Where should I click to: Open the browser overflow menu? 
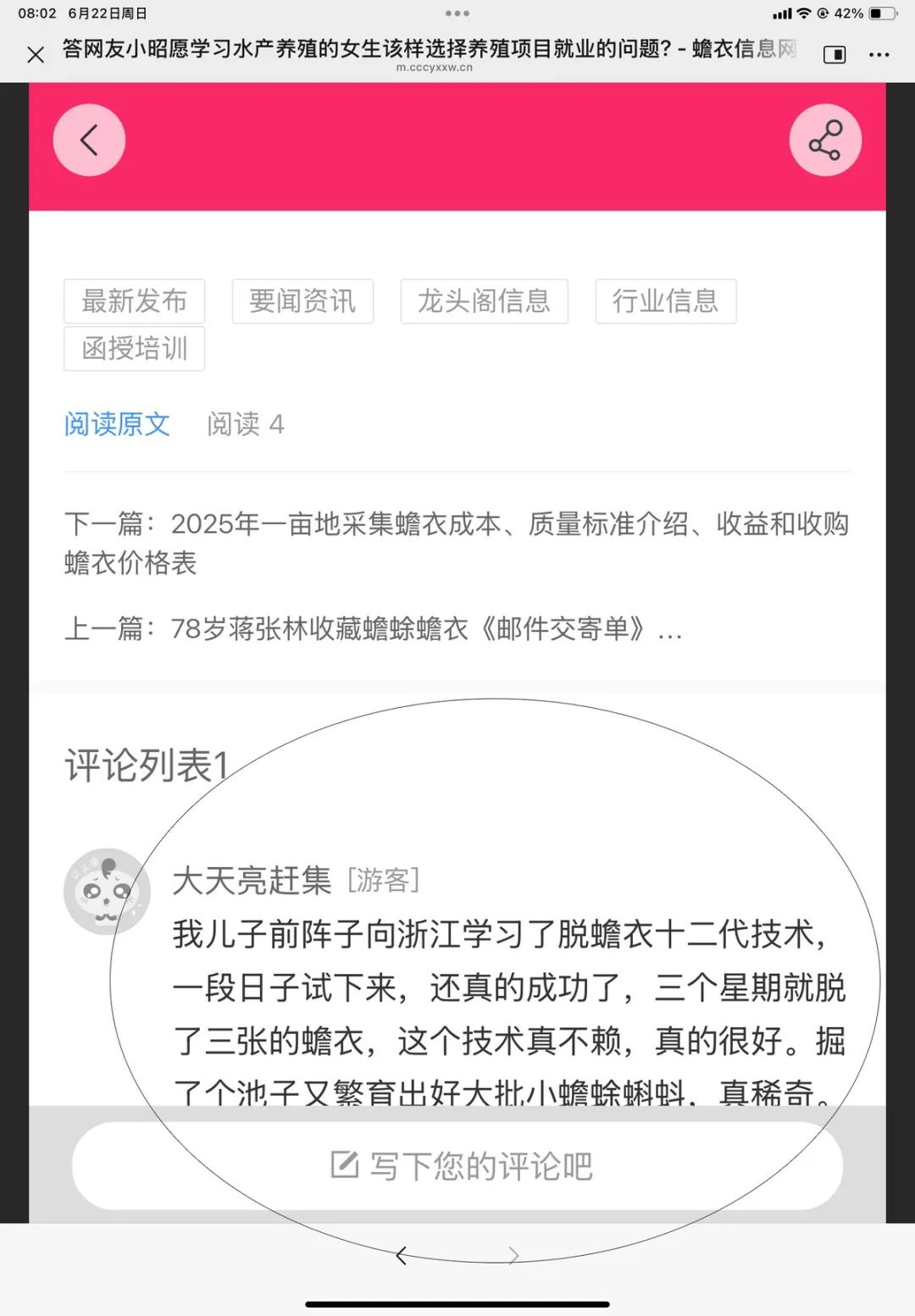879,55
